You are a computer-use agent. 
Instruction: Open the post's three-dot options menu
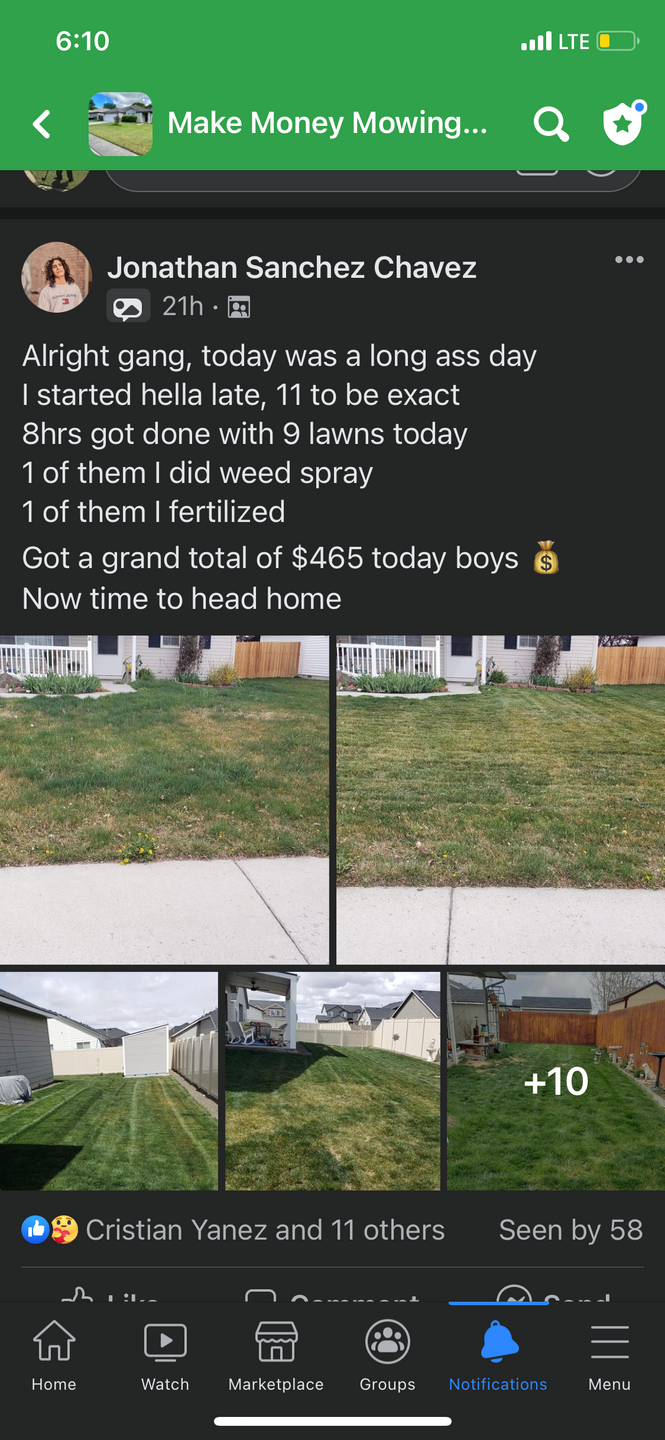pyautogui.click(x=629, y=260)
